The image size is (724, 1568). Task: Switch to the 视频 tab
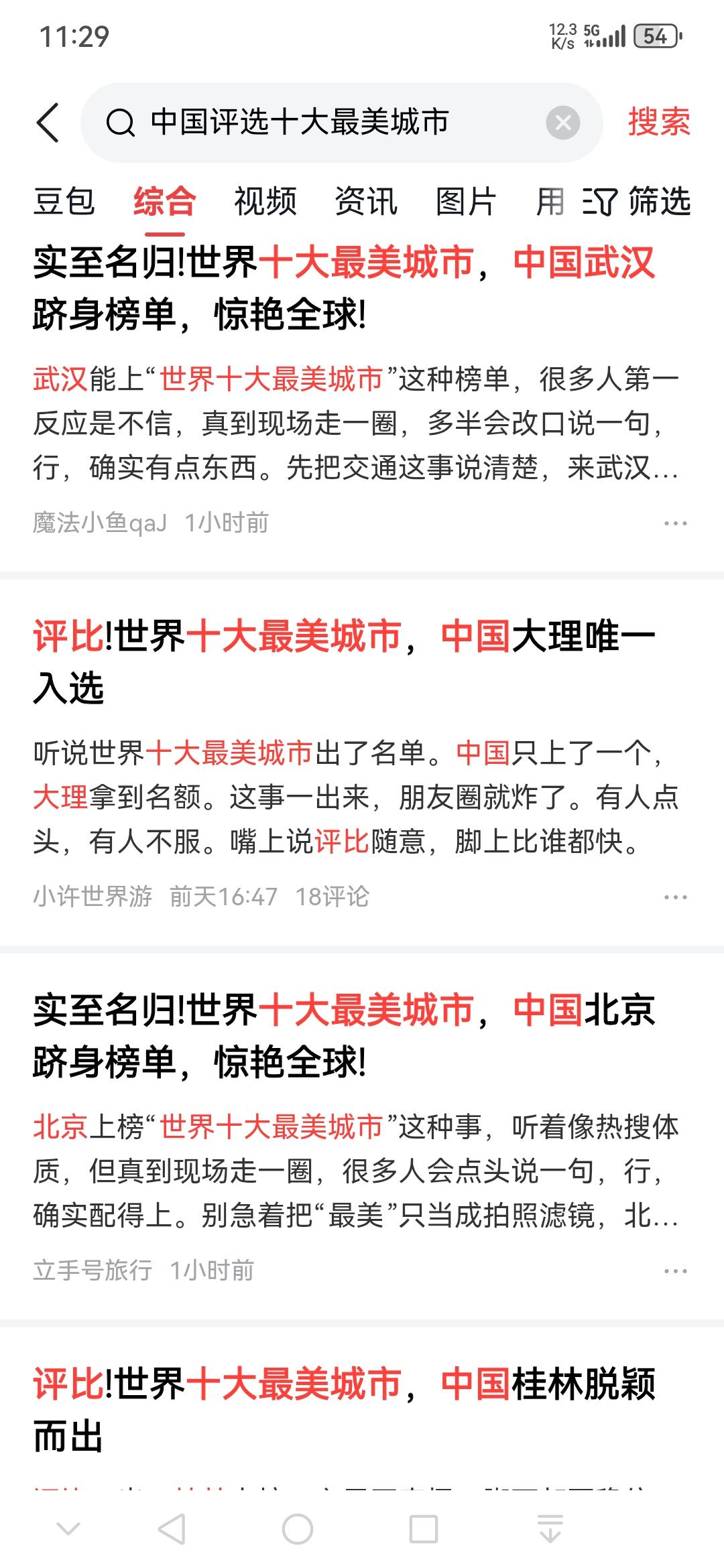click(265, 203)
